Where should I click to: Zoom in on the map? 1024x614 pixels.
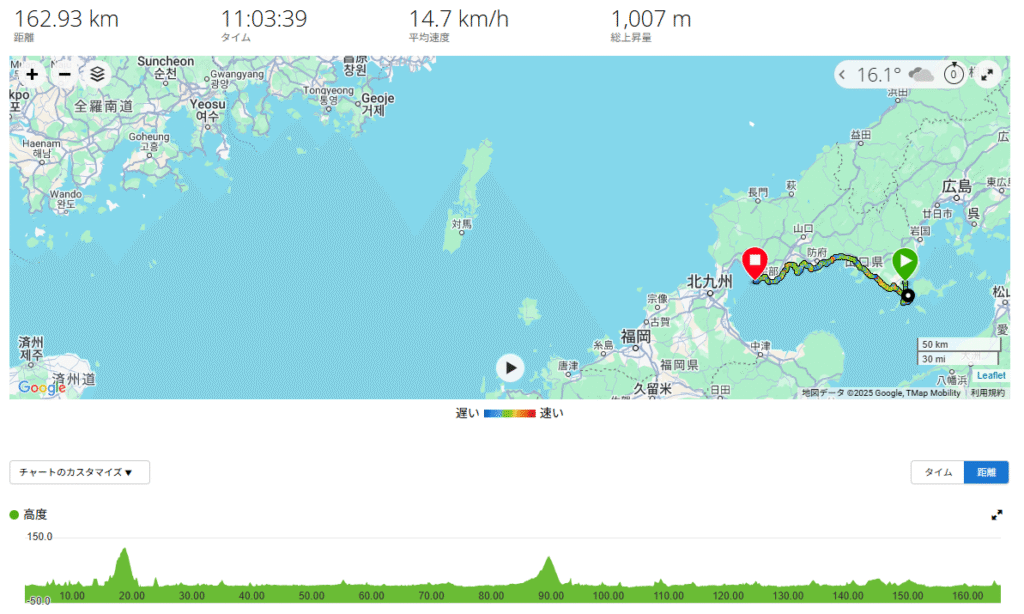click(32, 74)
